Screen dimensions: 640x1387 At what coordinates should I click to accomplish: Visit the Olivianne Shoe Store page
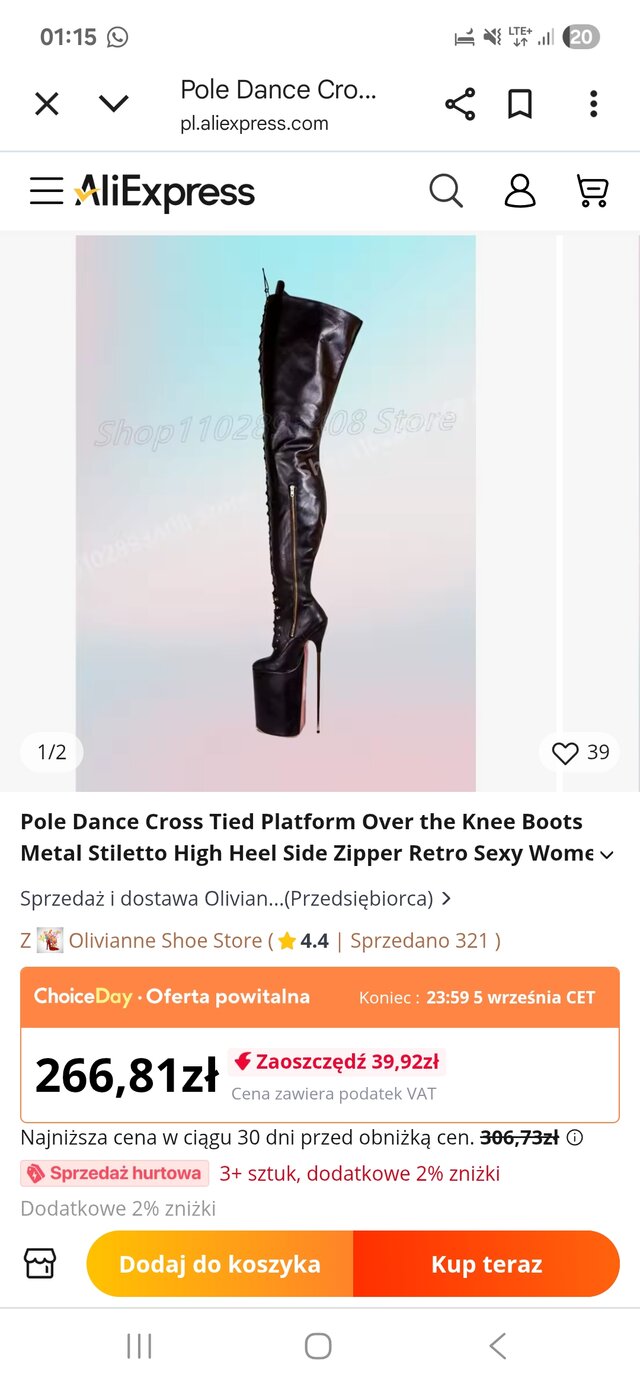pyautogui.click(x=166, y=940)
